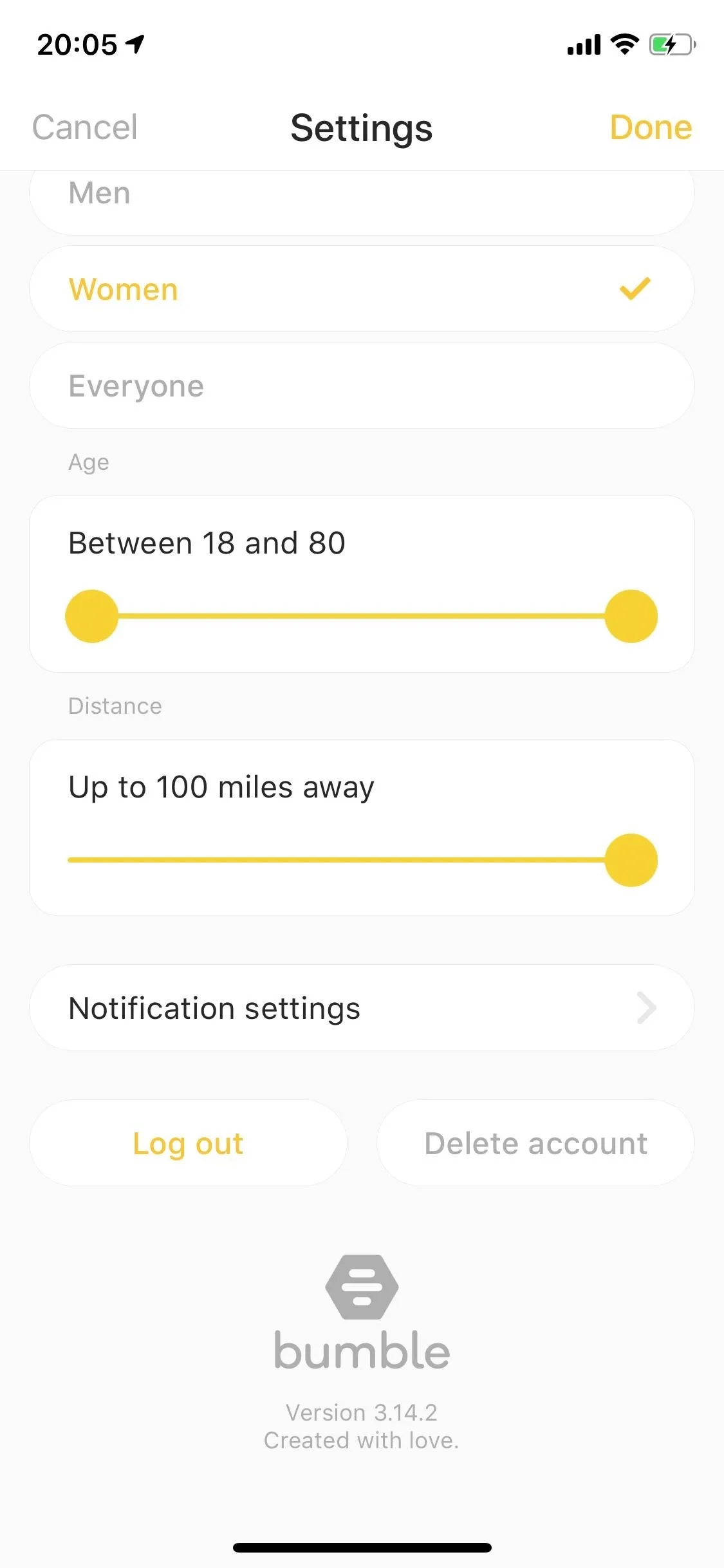This screenshot has width=724, height=1568.
Task: Choose the Women option
Action: click(362, 289)
